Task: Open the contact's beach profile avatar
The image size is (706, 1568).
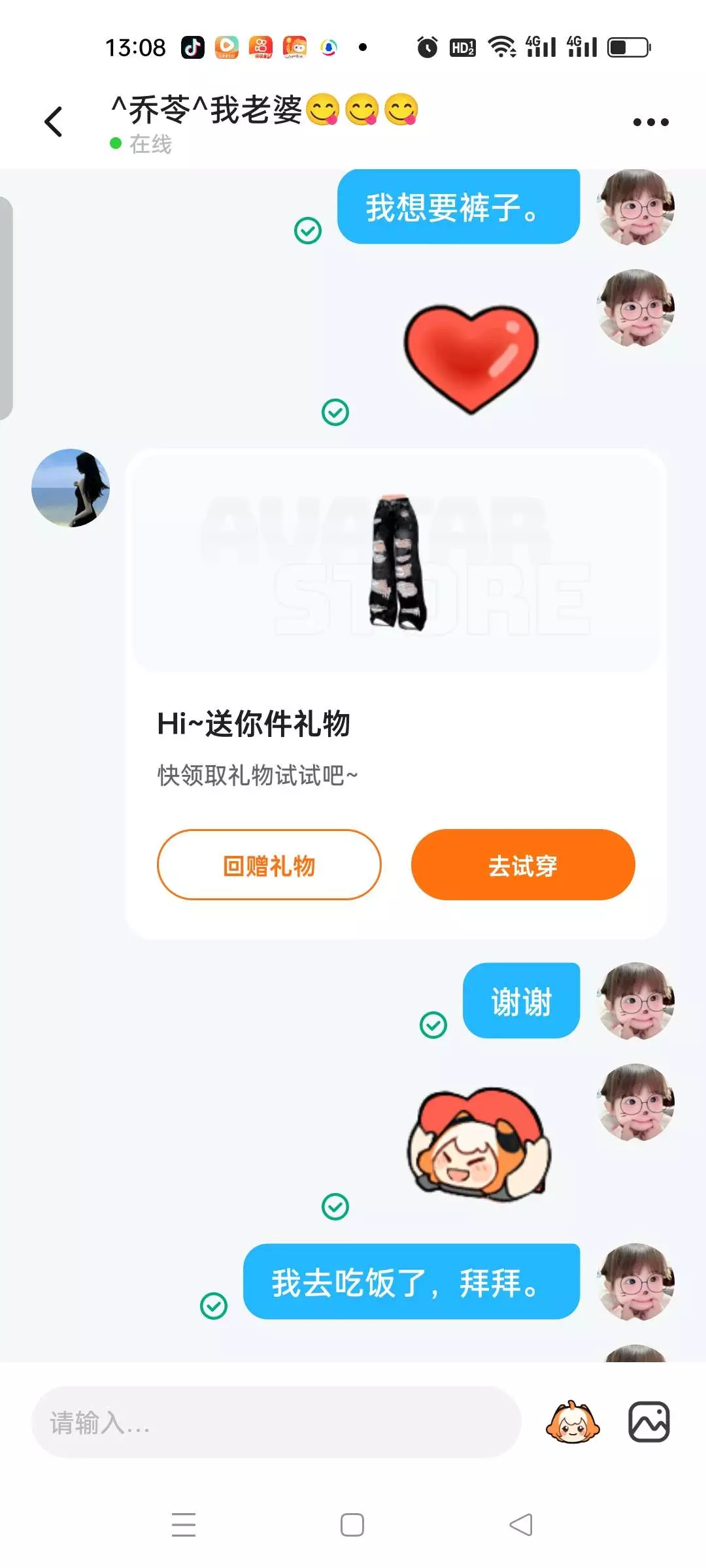Action: (71, 488)
